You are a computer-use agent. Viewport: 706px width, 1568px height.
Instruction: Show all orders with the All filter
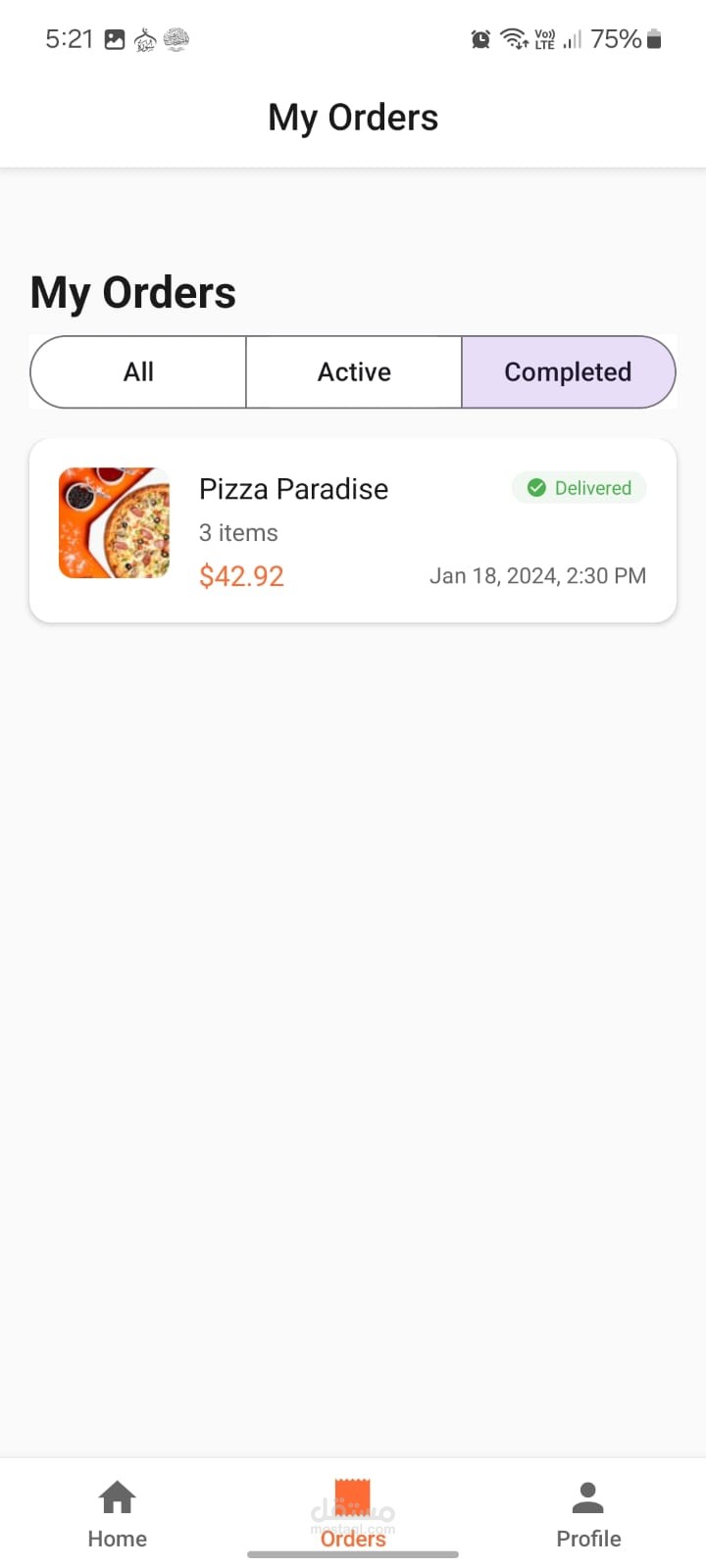(x=138, y=372)
